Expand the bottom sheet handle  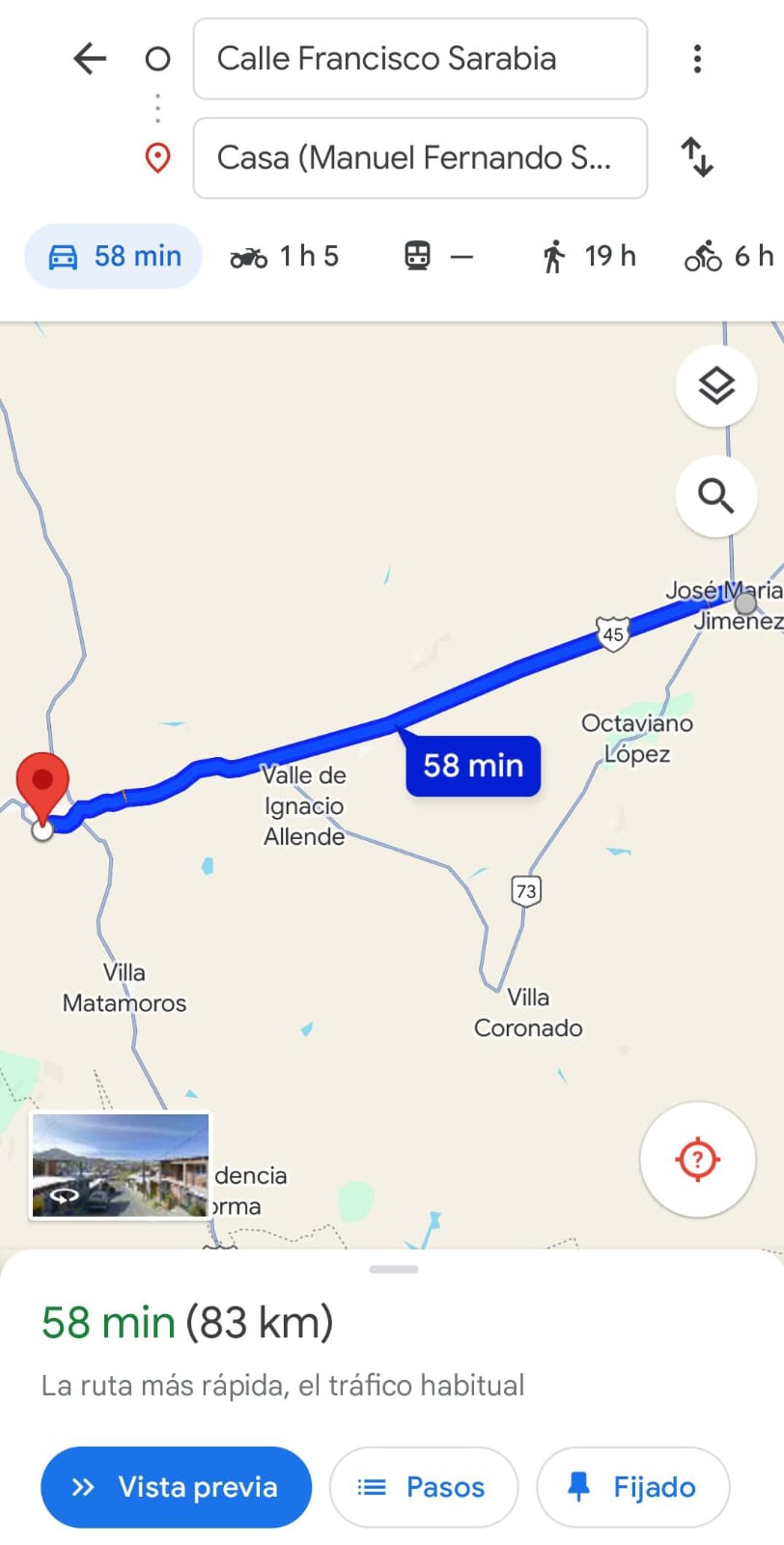393,1269
